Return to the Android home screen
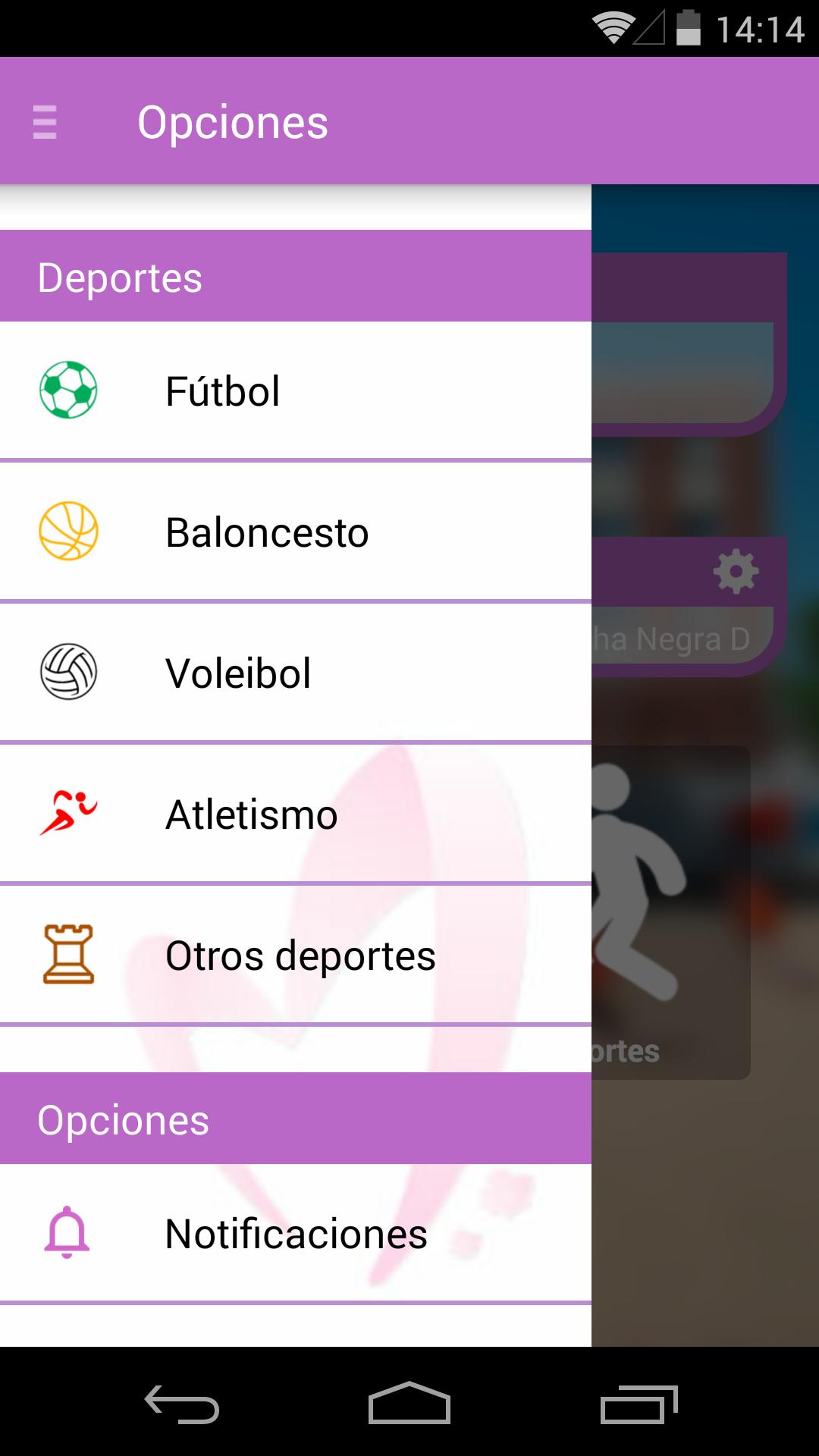Viewport: 819px width, 1456px height. point(409,1404)
